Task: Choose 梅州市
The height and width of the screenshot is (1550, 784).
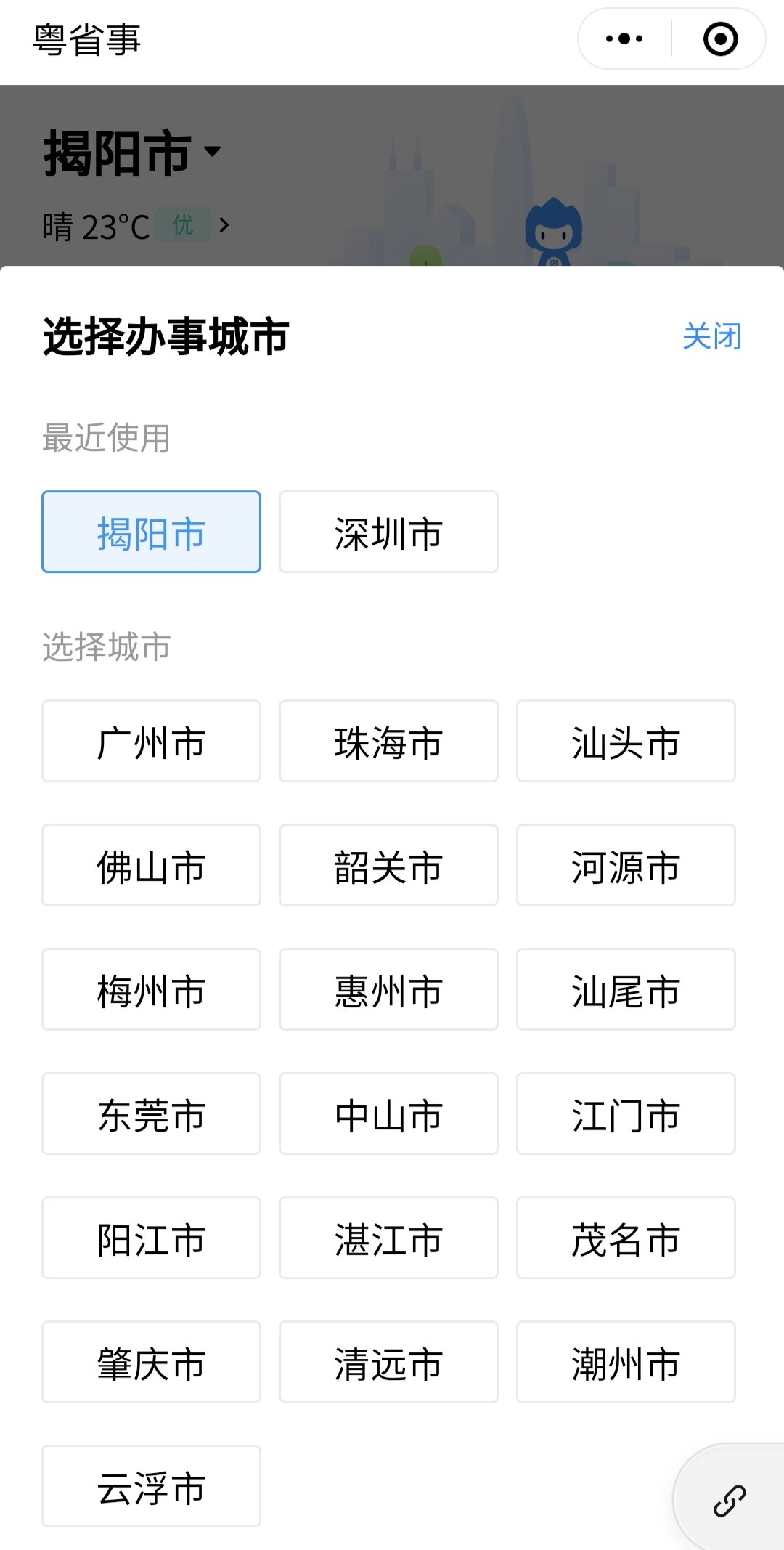Action: [151, 990]
